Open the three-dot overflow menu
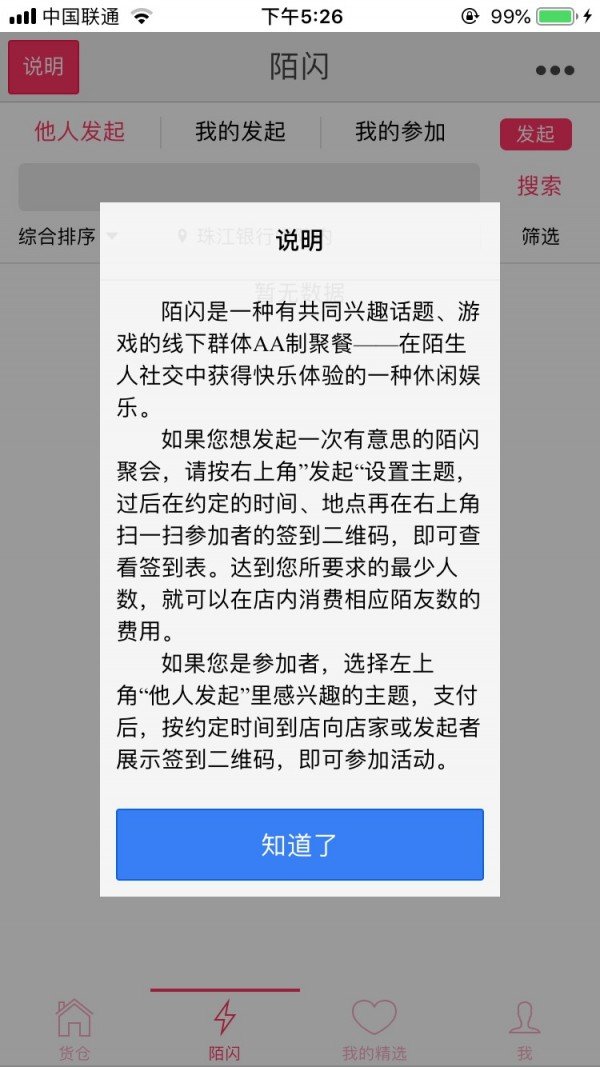Screen dimensions: 600x1067 [x=555, y=70]
